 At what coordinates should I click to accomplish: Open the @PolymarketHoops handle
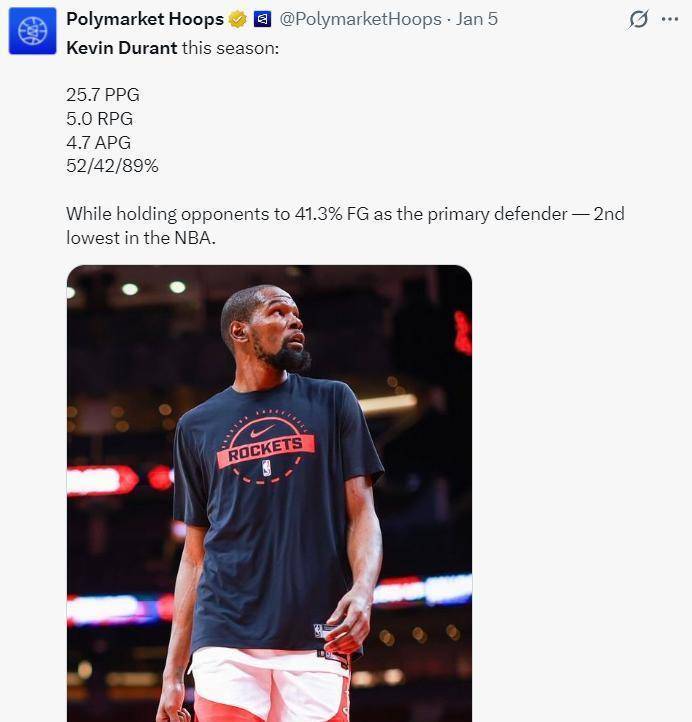[361, 19]
